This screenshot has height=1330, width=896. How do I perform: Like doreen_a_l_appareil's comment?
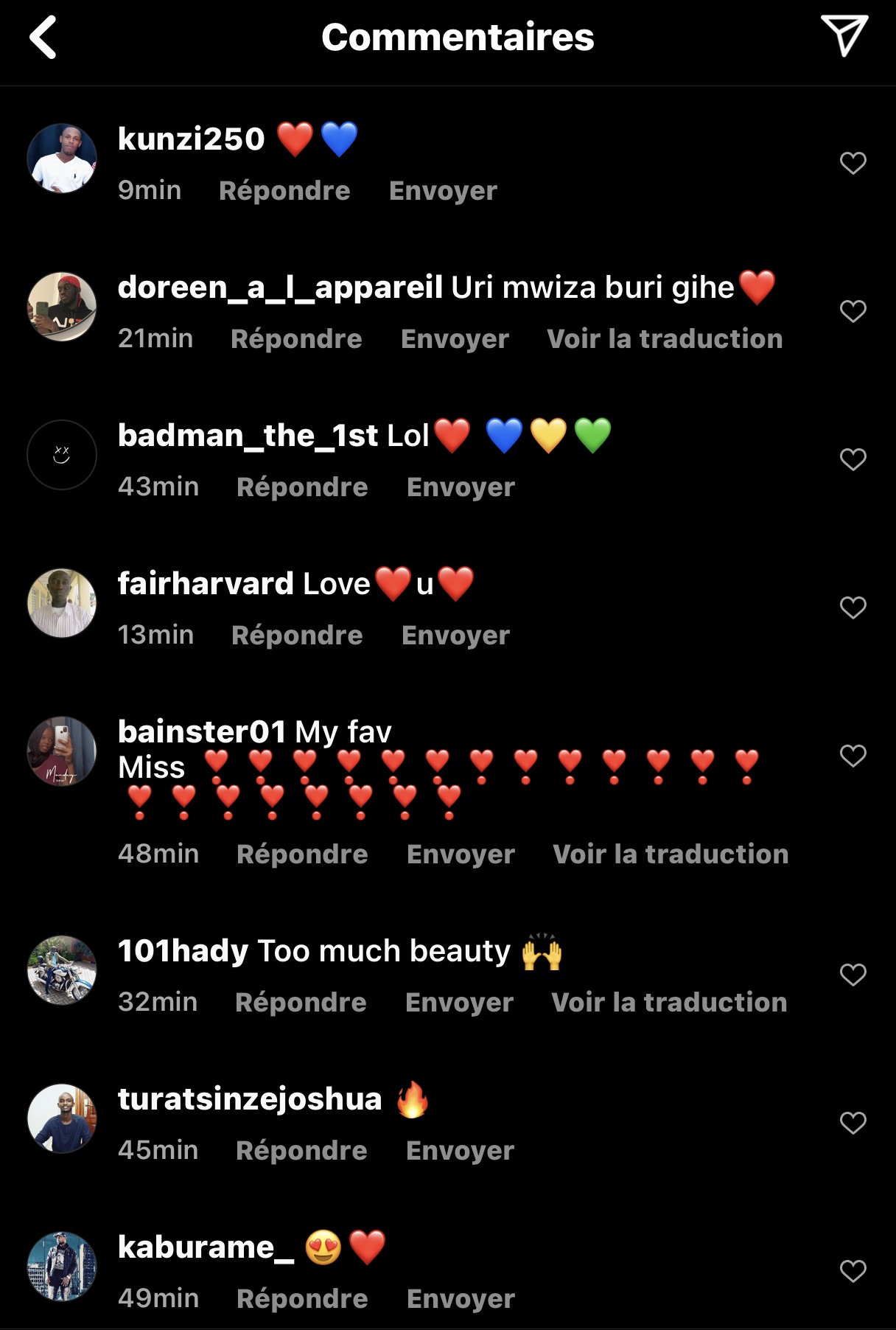tap(853, 311)
